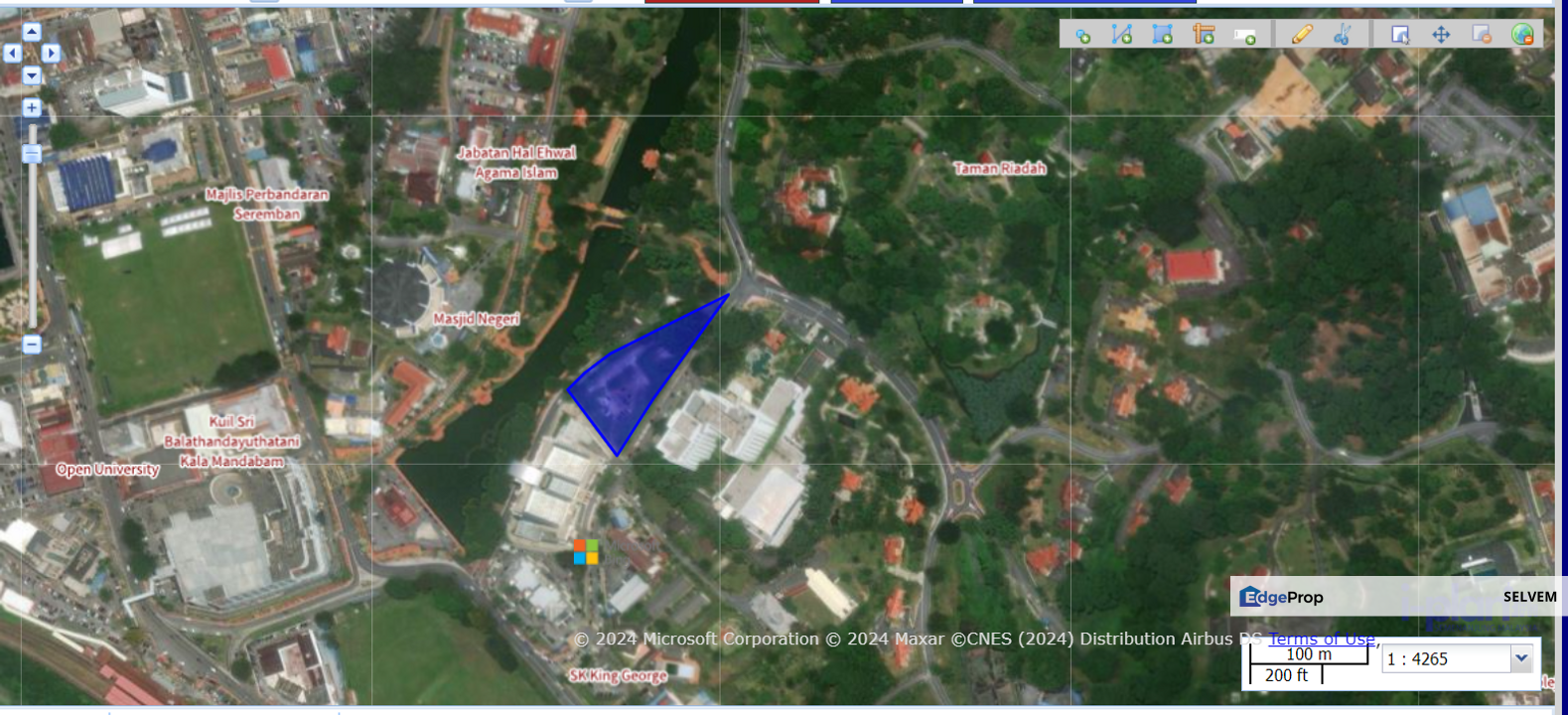Activate the move feature tool
This screenshot has width=1568, height=715.
pos(1441,35)
